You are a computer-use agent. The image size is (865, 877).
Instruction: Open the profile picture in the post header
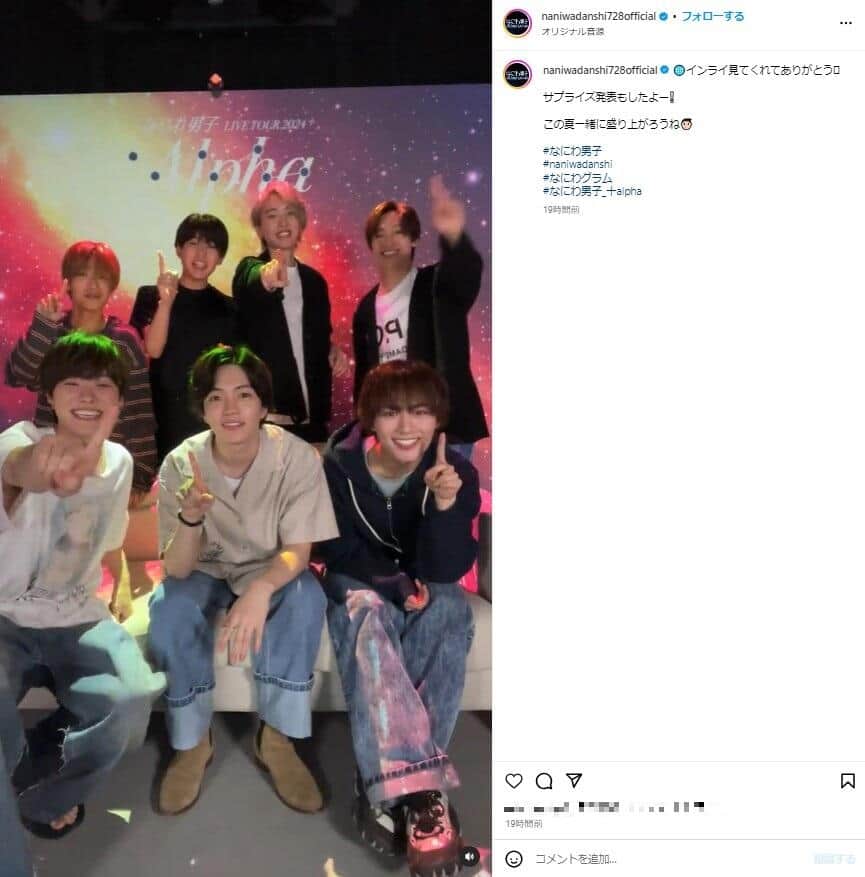pyautogui.click(x=517, y=23)
